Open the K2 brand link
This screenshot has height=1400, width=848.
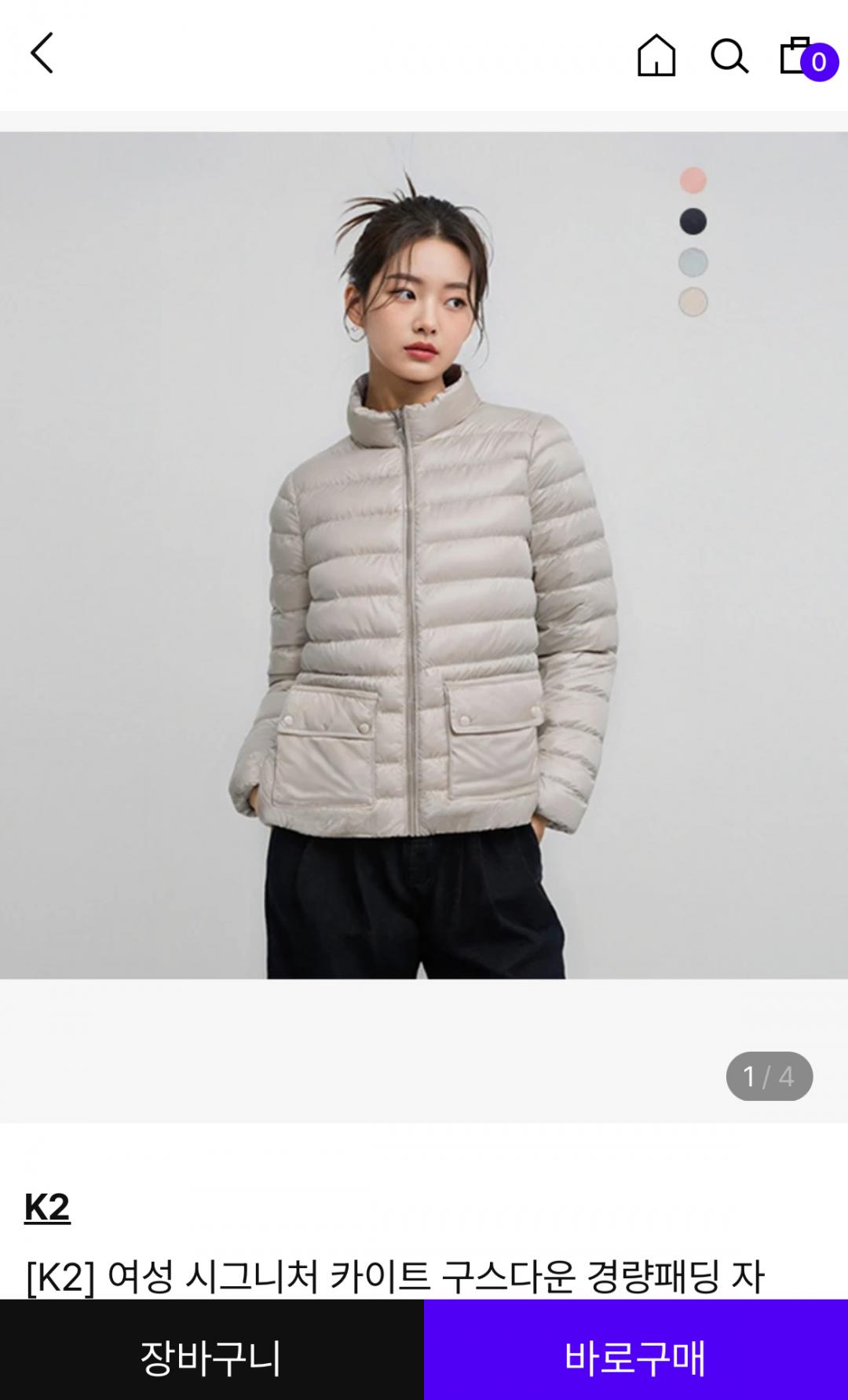(x=47, y=1207)
